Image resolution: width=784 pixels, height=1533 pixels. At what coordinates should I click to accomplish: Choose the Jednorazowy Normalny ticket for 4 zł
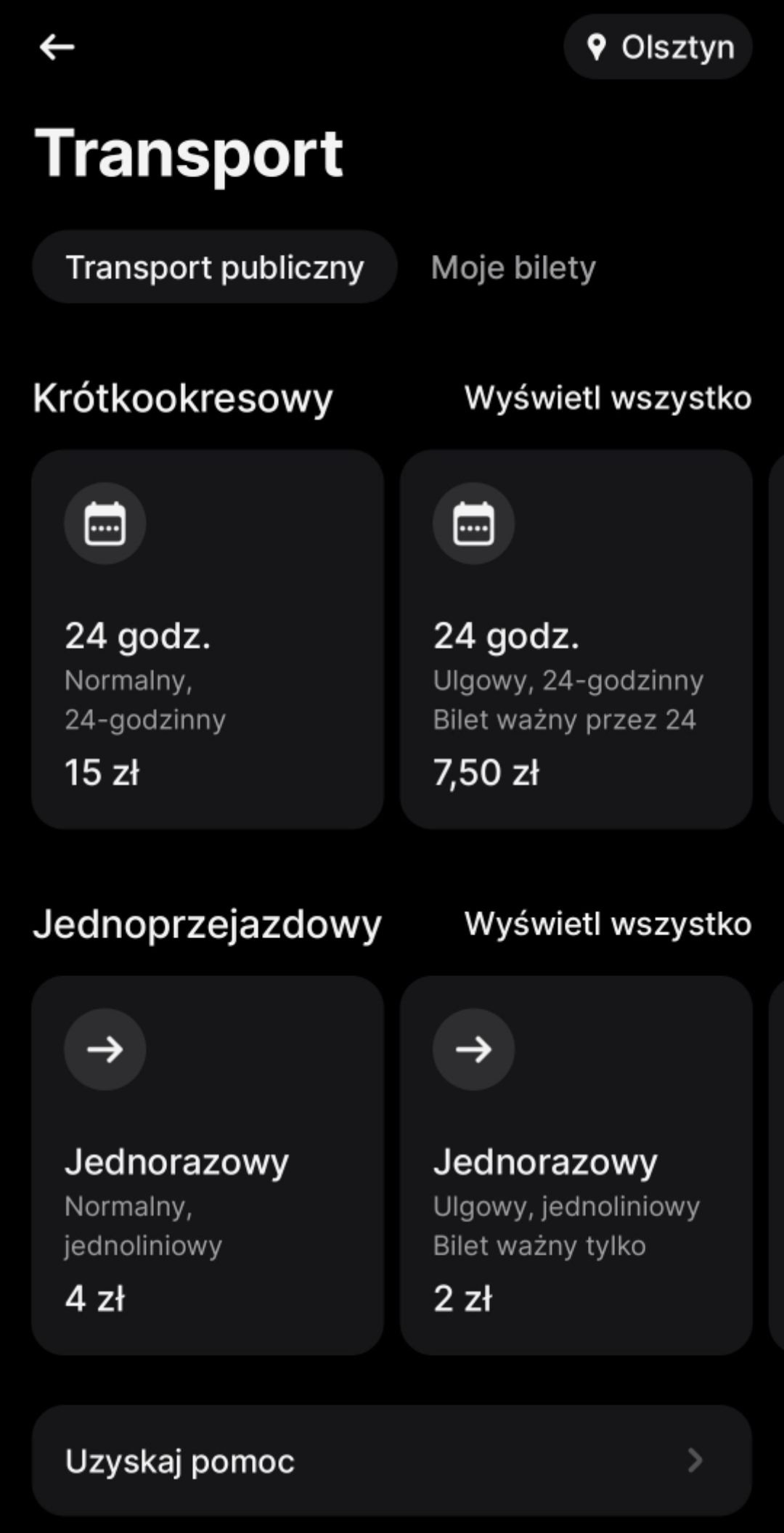(208, 1165)
